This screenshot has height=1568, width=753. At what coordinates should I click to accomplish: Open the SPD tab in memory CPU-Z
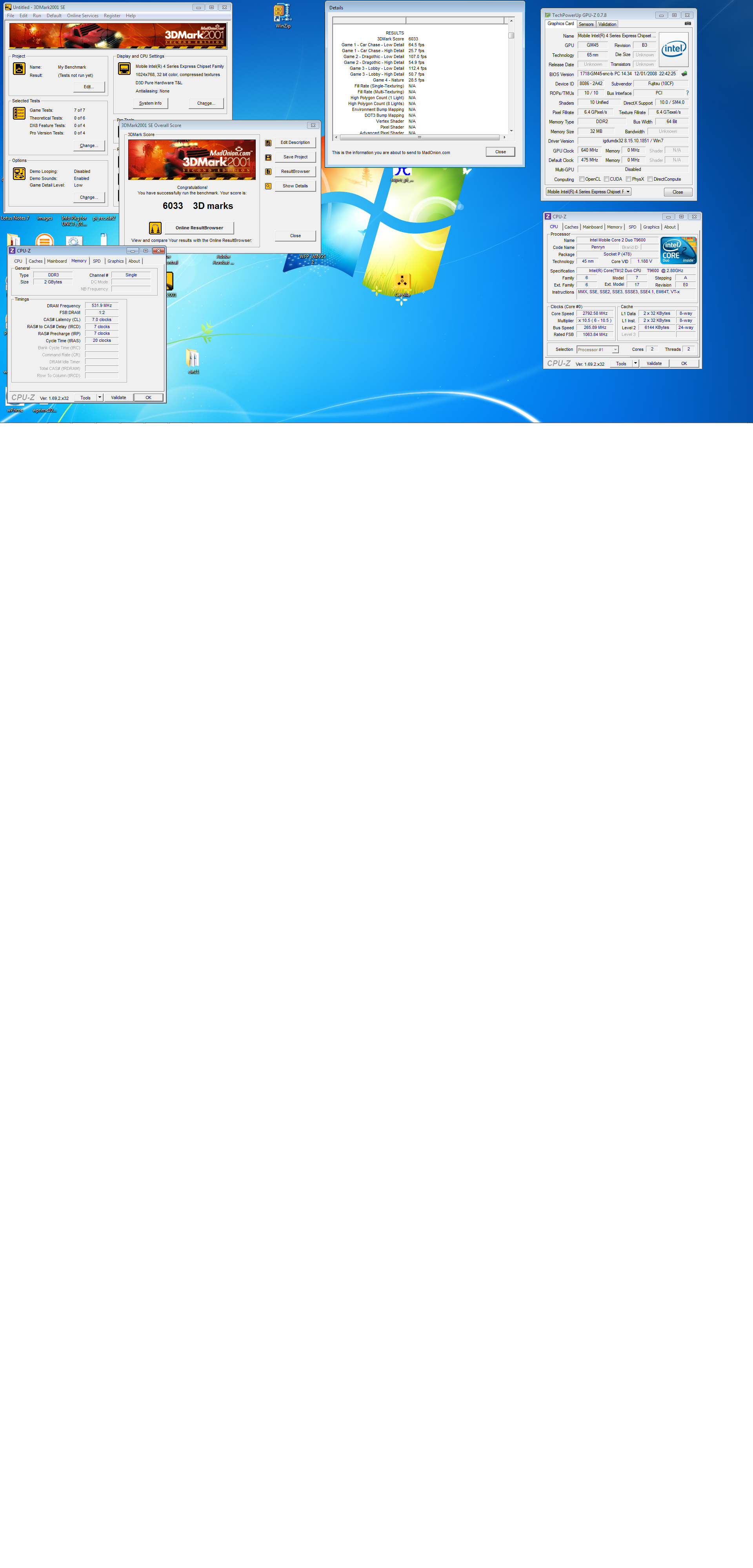pos(97,261)
